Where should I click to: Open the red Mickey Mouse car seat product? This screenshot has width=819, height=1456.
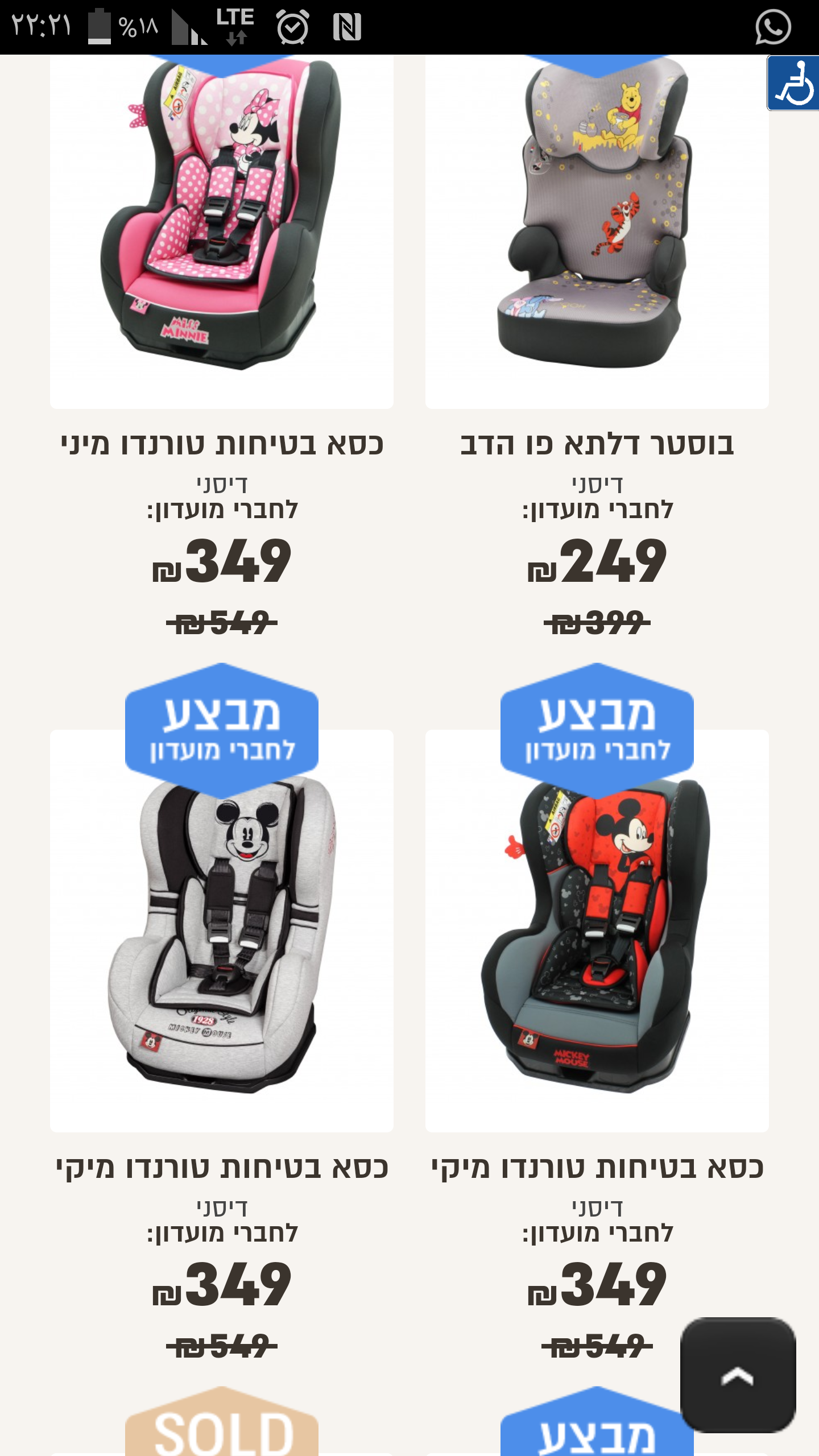[597, 933]
